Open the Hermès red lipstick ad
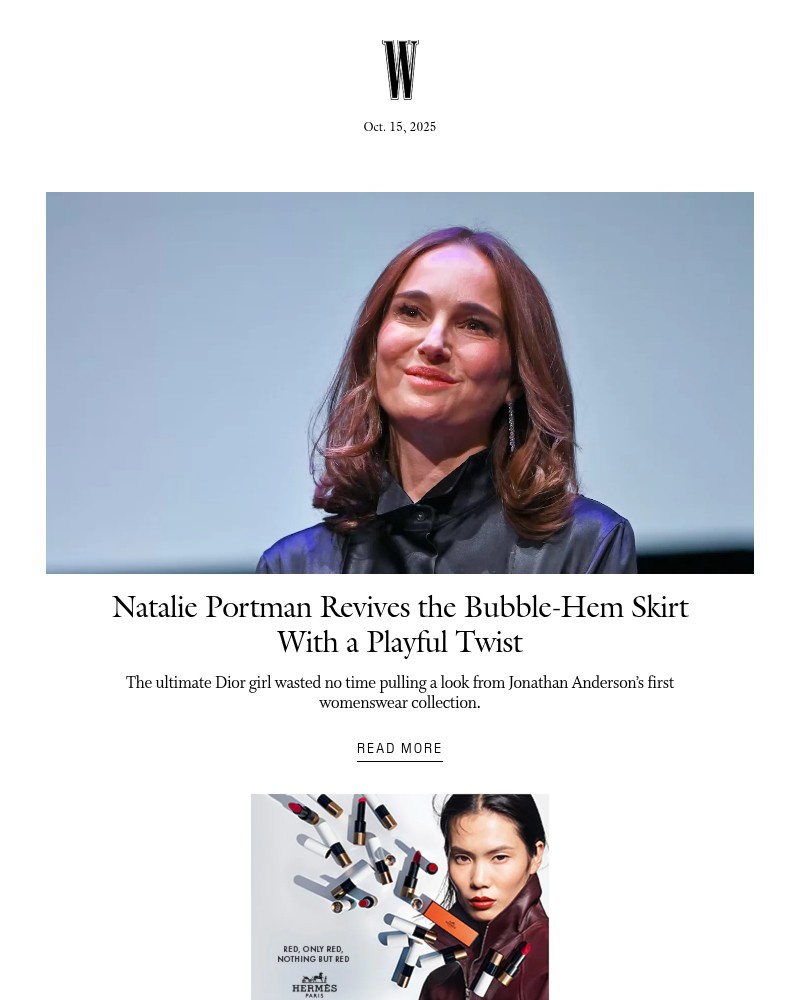Viewport: 800px width, 1000px height. (399, 896)
